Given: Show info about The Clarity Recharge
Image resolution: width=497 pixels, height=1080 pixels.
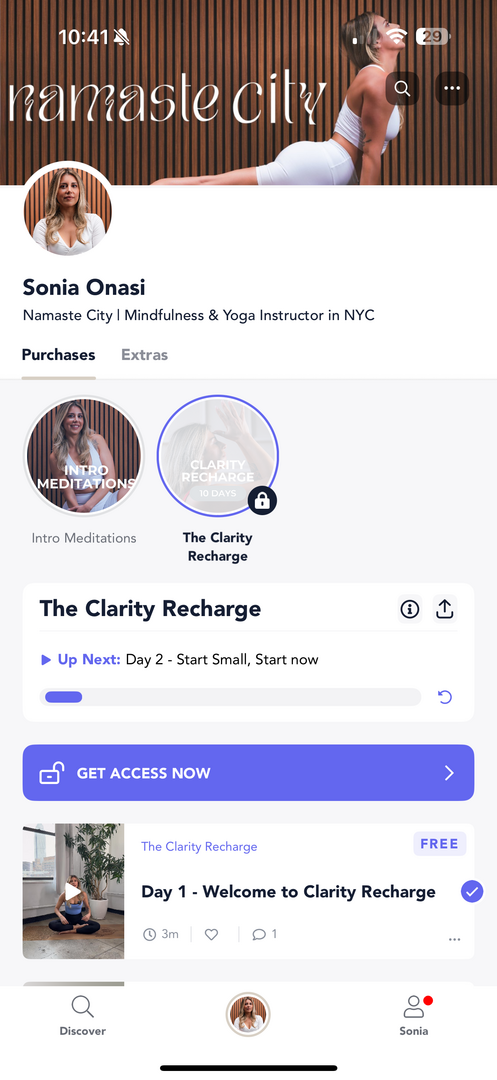Looking at the screenshot, I should tap(410, 610).
